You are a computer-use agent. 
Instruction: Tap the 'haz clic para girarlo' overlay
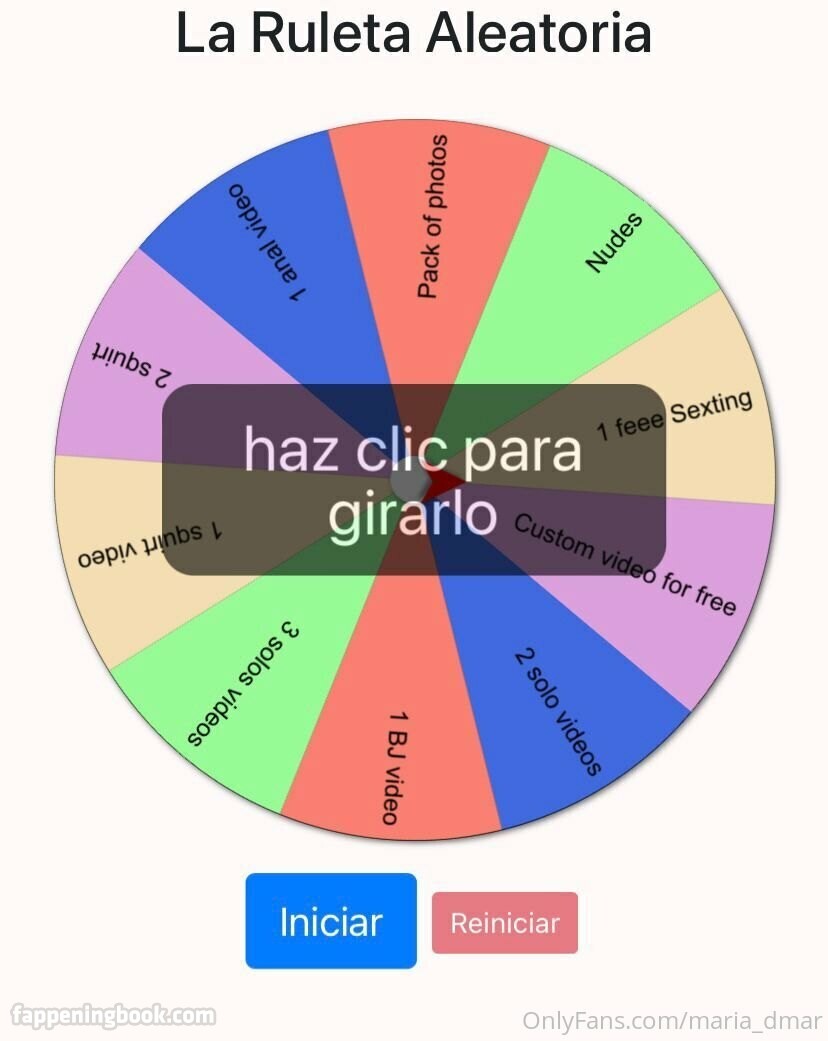pos(413,480)
